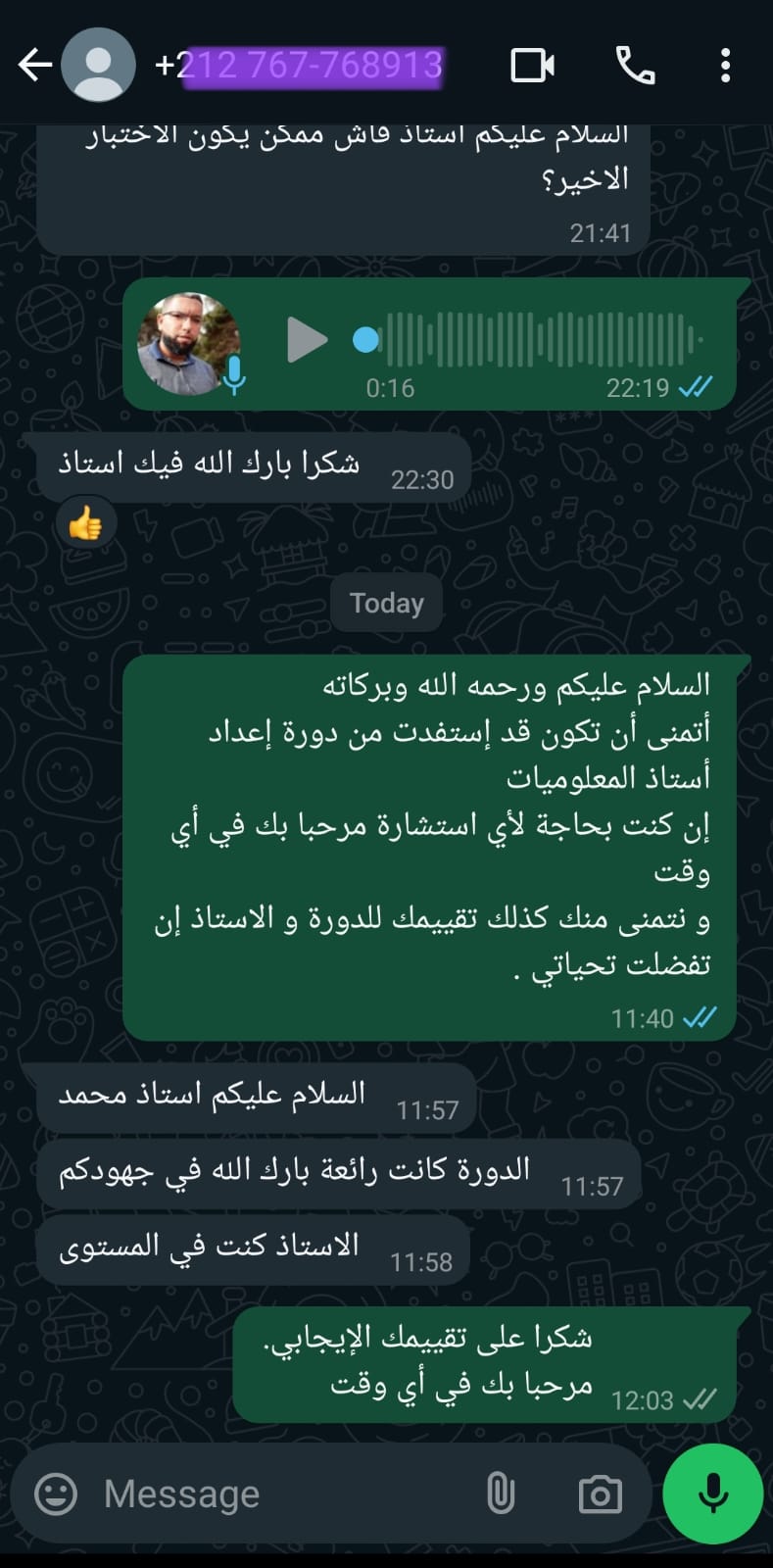Screen dimensions: 773x1568
Task: Open contact info for +212 767-768913
Action: [299, 66]
